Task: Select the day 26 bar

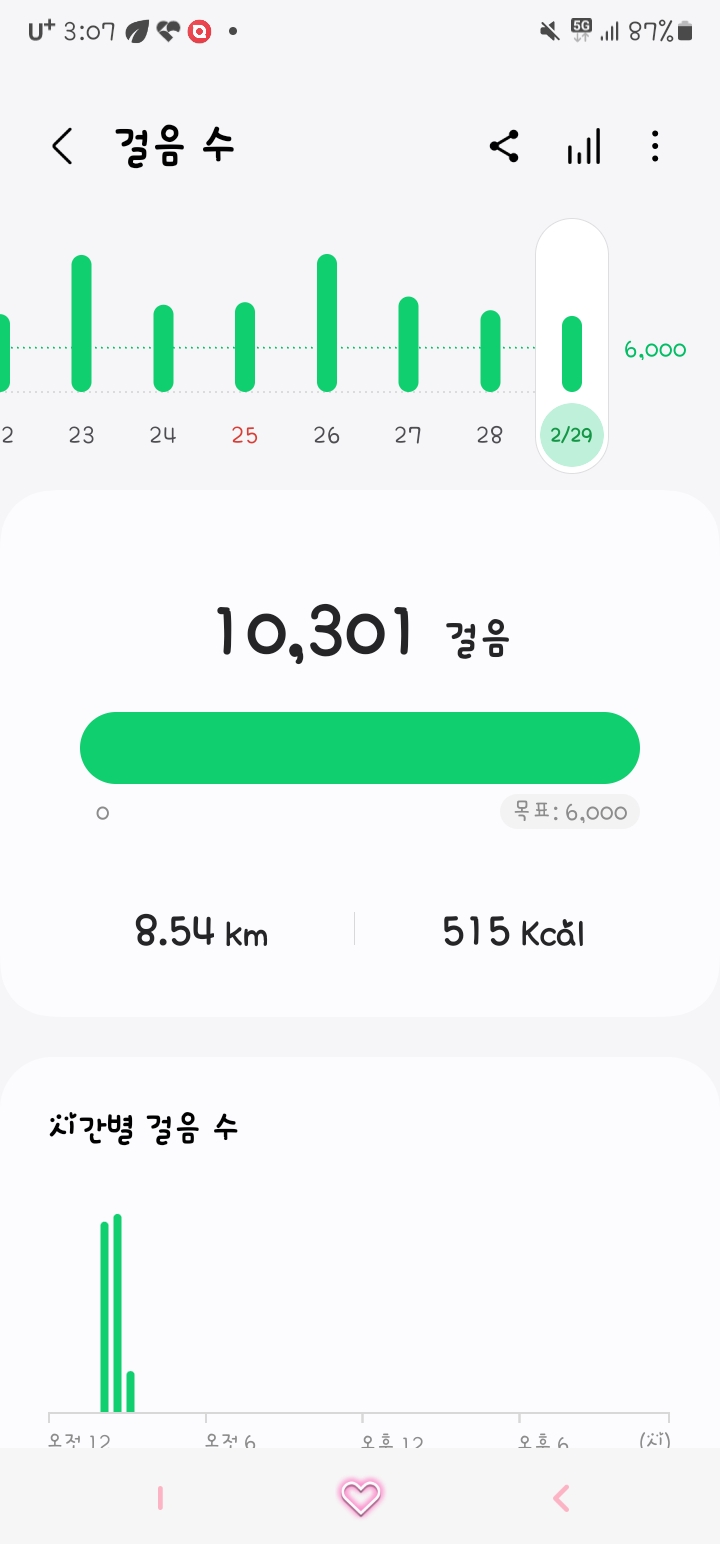Action: [327, 323]
